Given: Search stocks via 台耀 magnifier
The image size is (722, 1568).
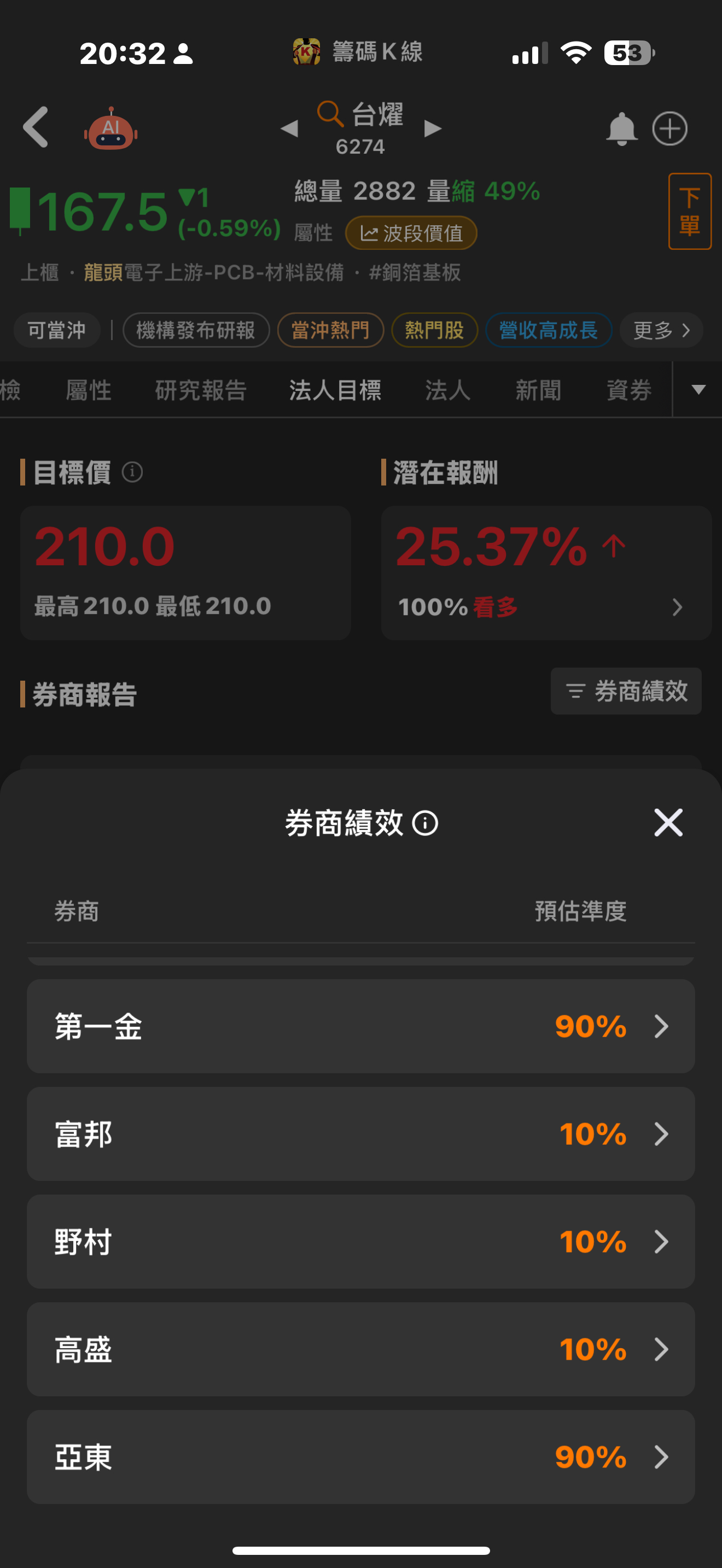Looking at the screenshot, I should (330, 114).
